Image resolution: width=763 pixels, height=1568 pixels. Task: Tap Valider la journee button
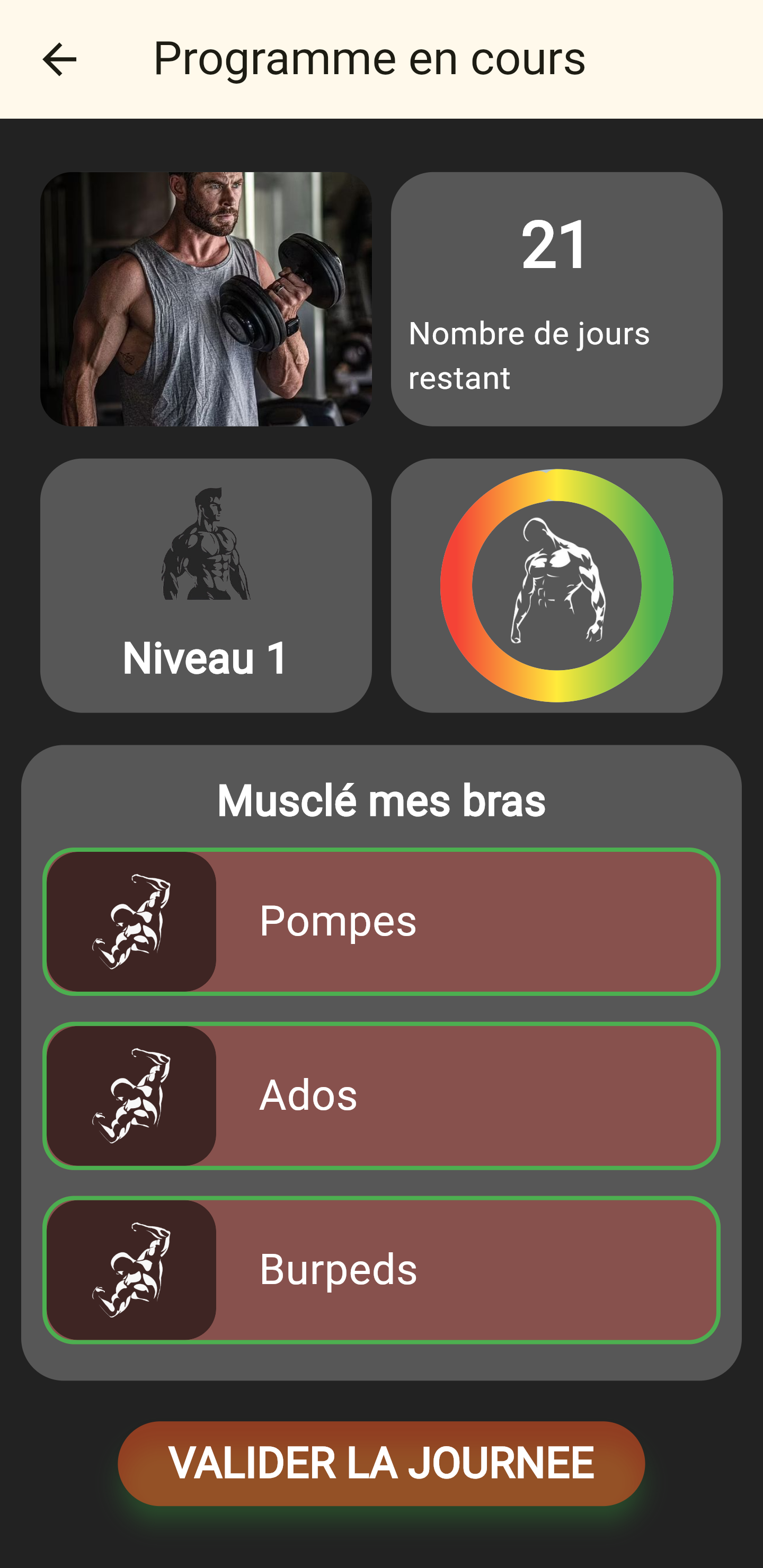pos(381,1463)
